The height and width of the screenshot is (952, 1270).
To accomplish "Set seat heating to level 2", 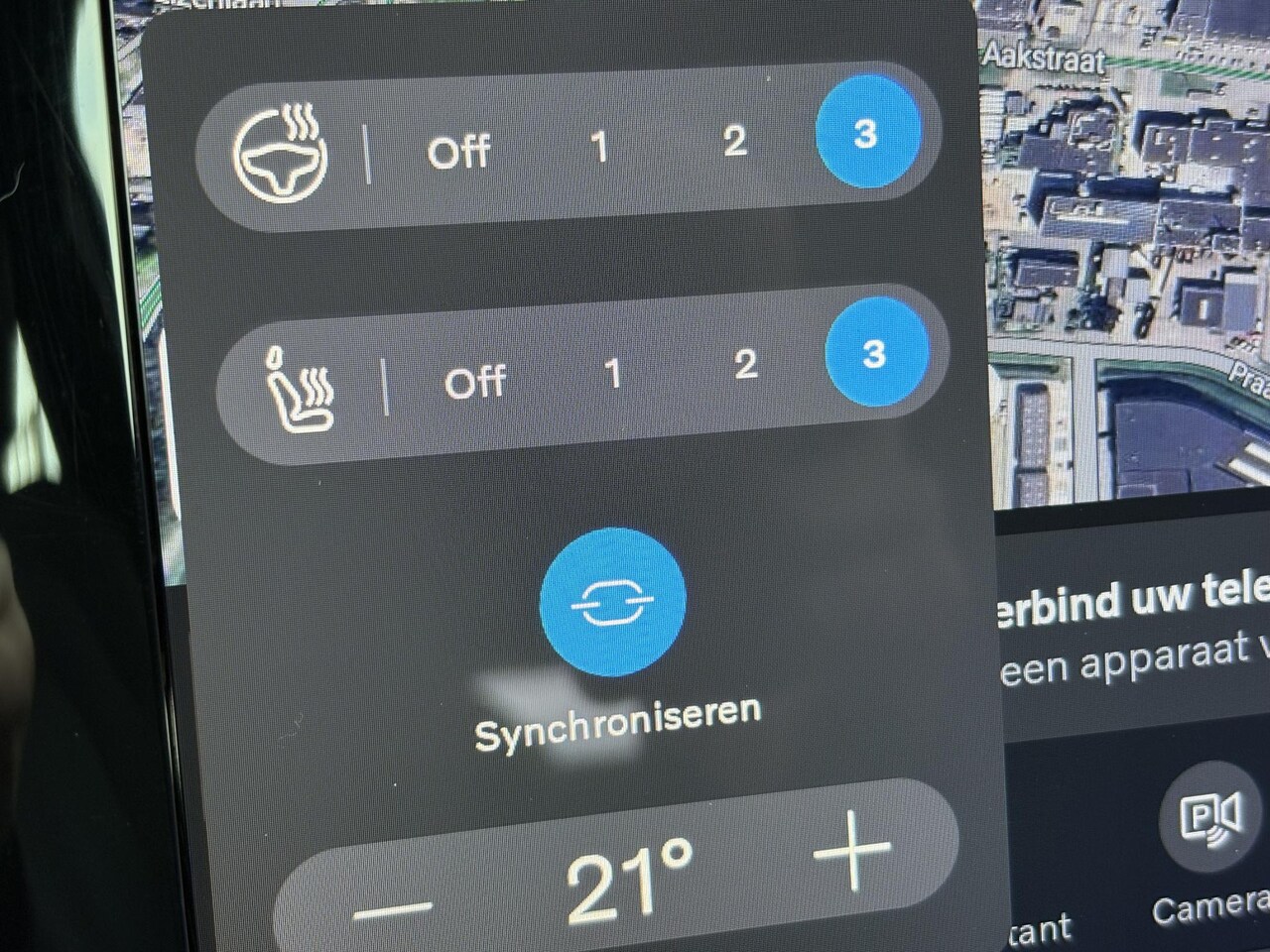I will pyautogui.click(x=746, y=365).
